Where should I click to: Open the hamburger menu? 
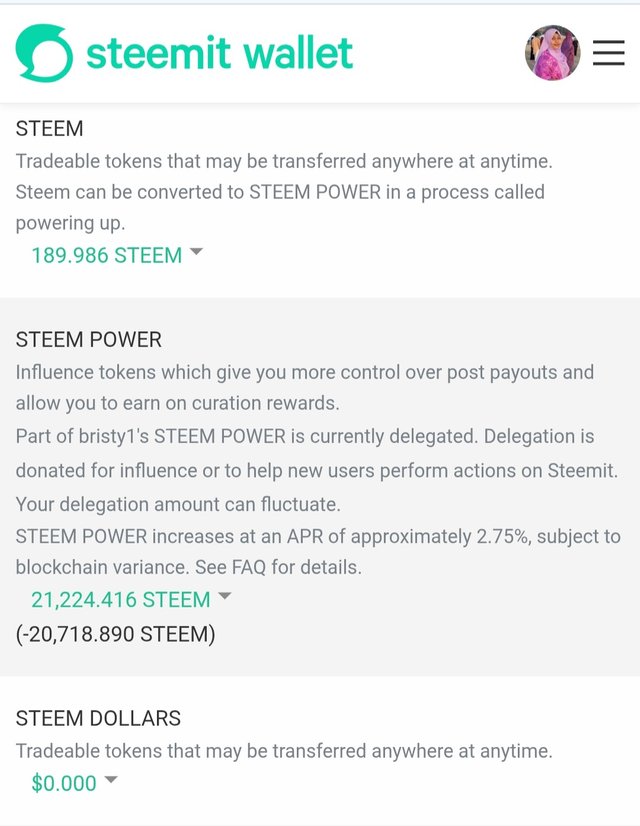pos(608,53)
